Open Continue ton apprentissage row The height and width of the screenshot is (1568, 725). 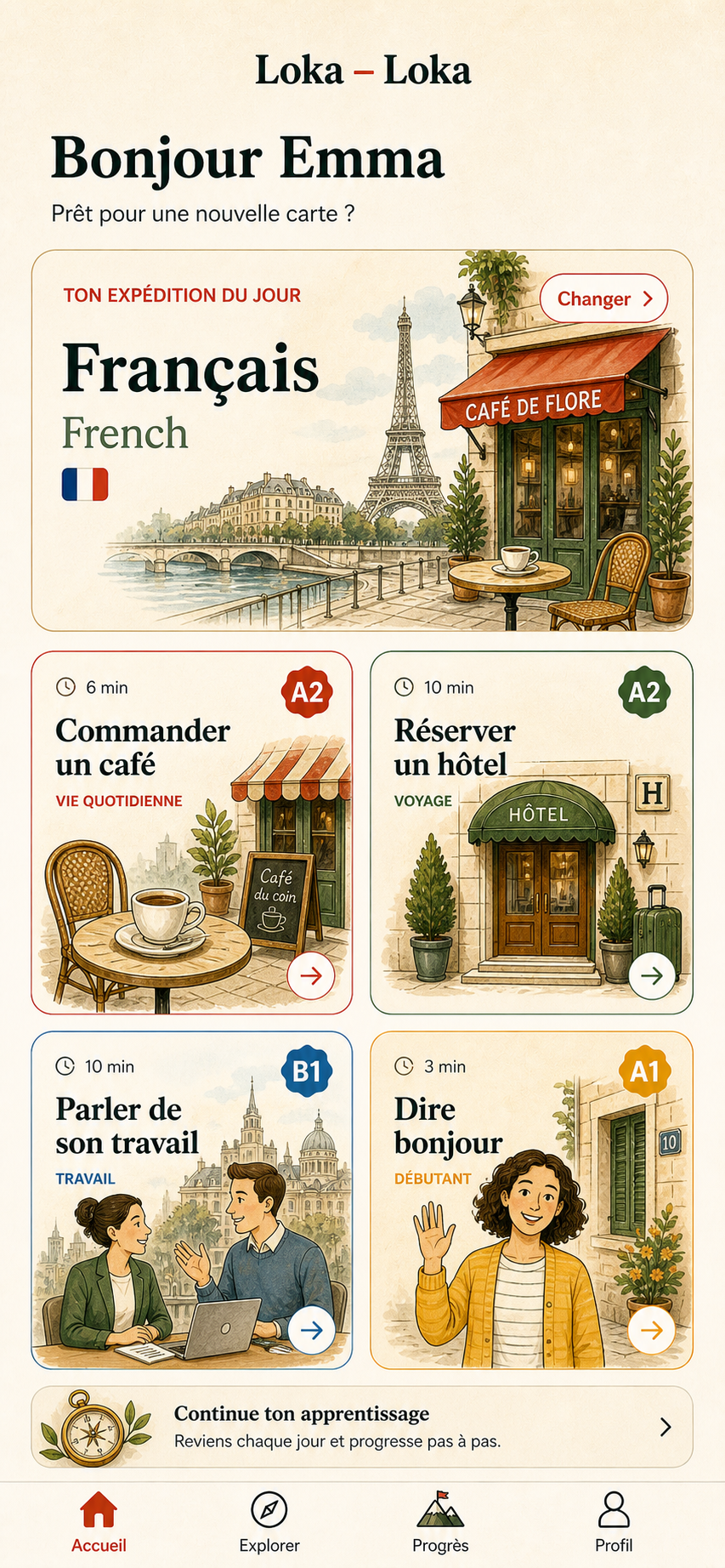362,1427
